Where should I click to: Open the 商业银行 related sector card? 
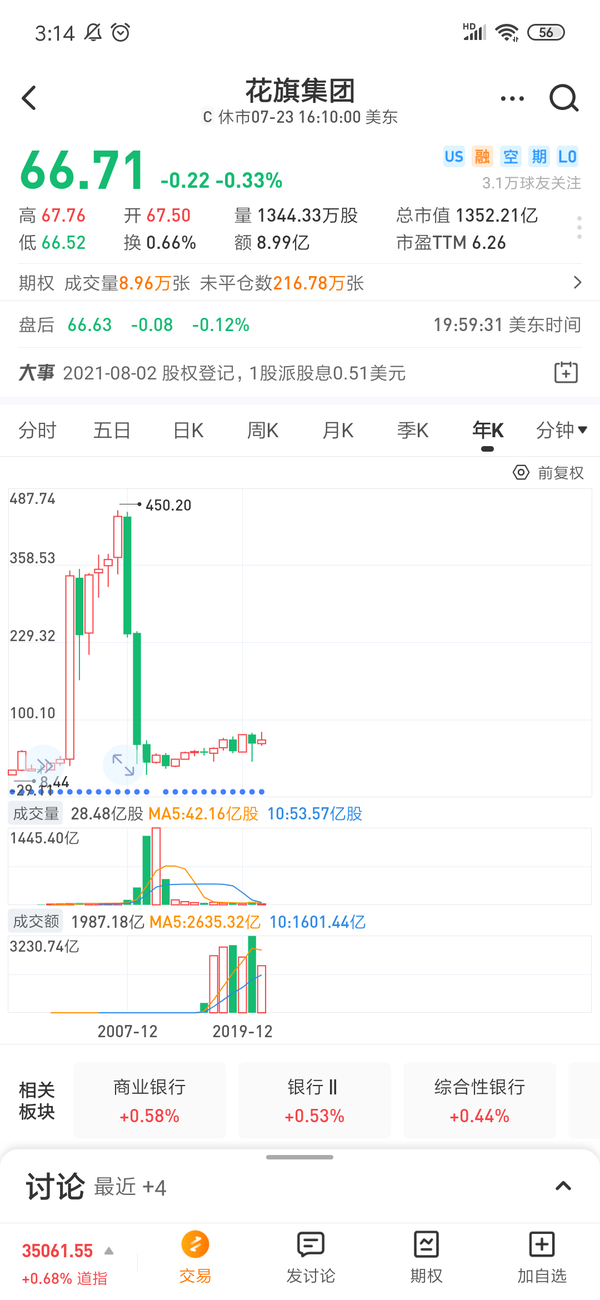pyautogui.click(x=150, y=1100)
